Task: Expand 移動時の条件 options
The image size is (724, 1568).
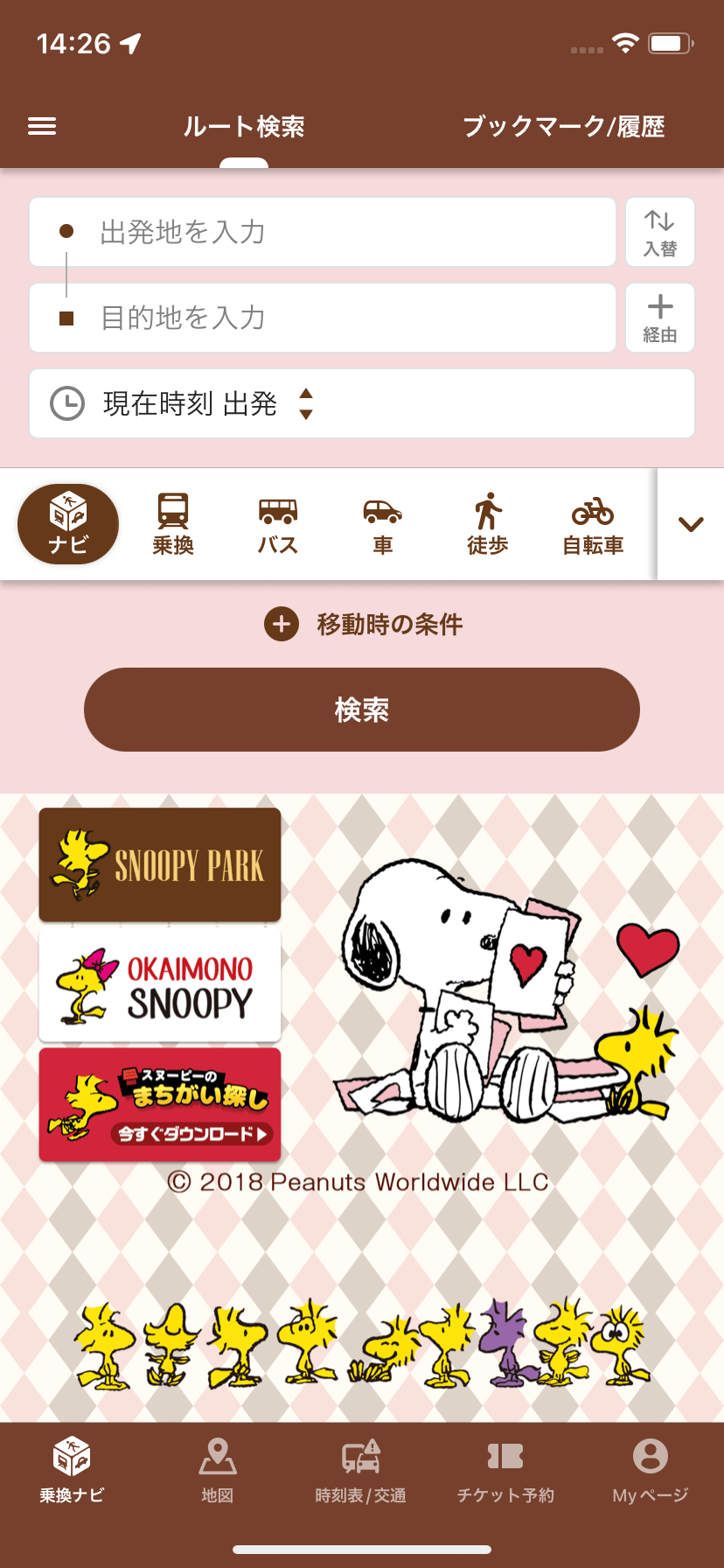Action: (x=362, y=625)
